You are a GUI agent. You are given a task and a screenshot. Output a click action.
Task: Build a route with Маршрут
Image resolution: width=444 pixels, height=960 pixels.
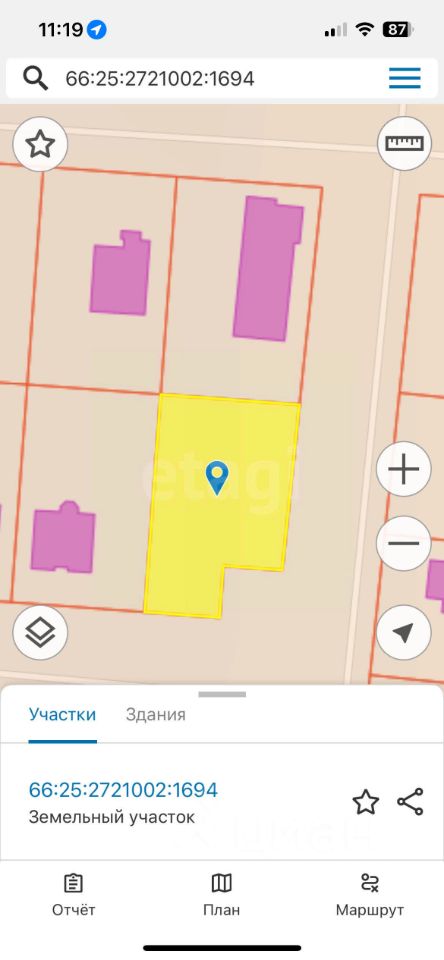point(370,894)
